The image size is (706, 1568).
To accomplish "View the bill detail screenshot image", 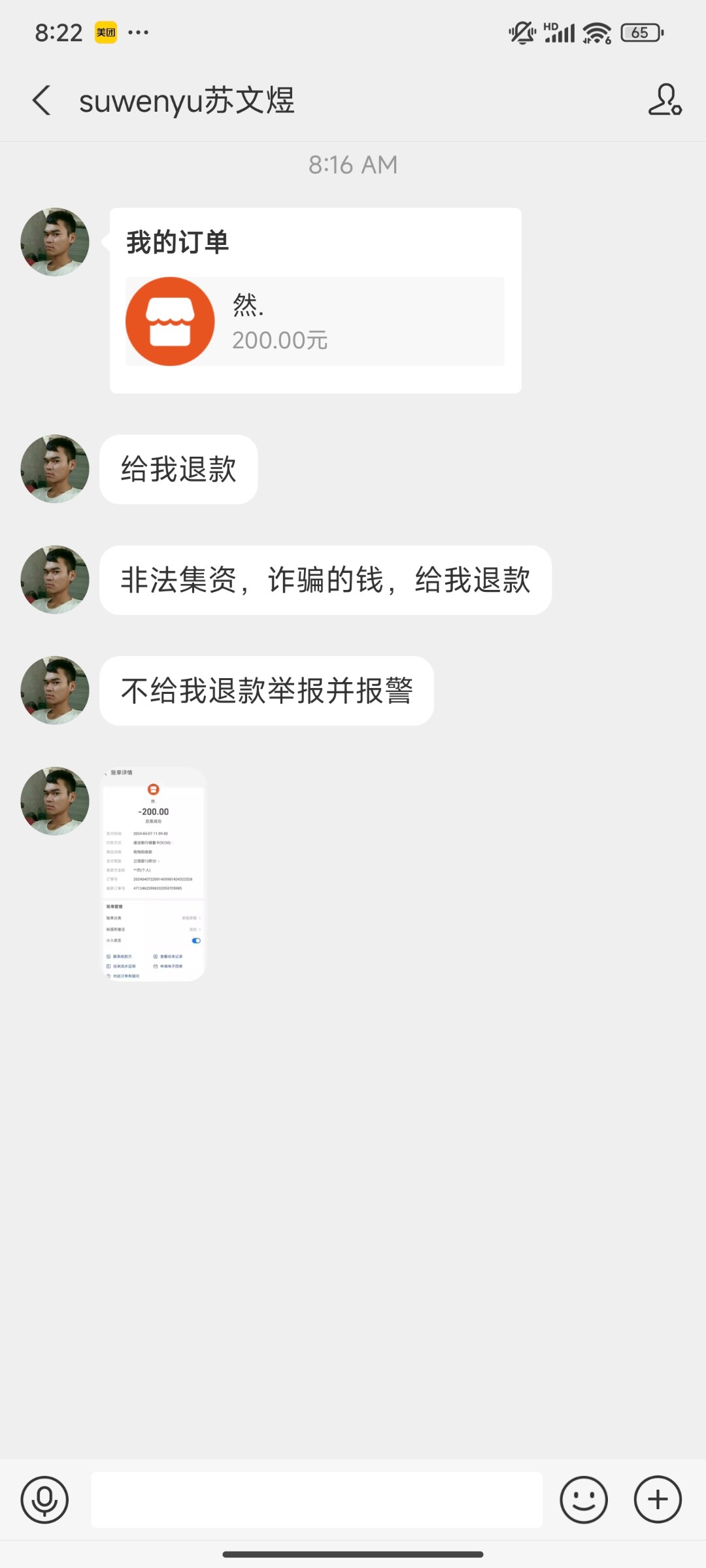I will [x=154, y=874].
